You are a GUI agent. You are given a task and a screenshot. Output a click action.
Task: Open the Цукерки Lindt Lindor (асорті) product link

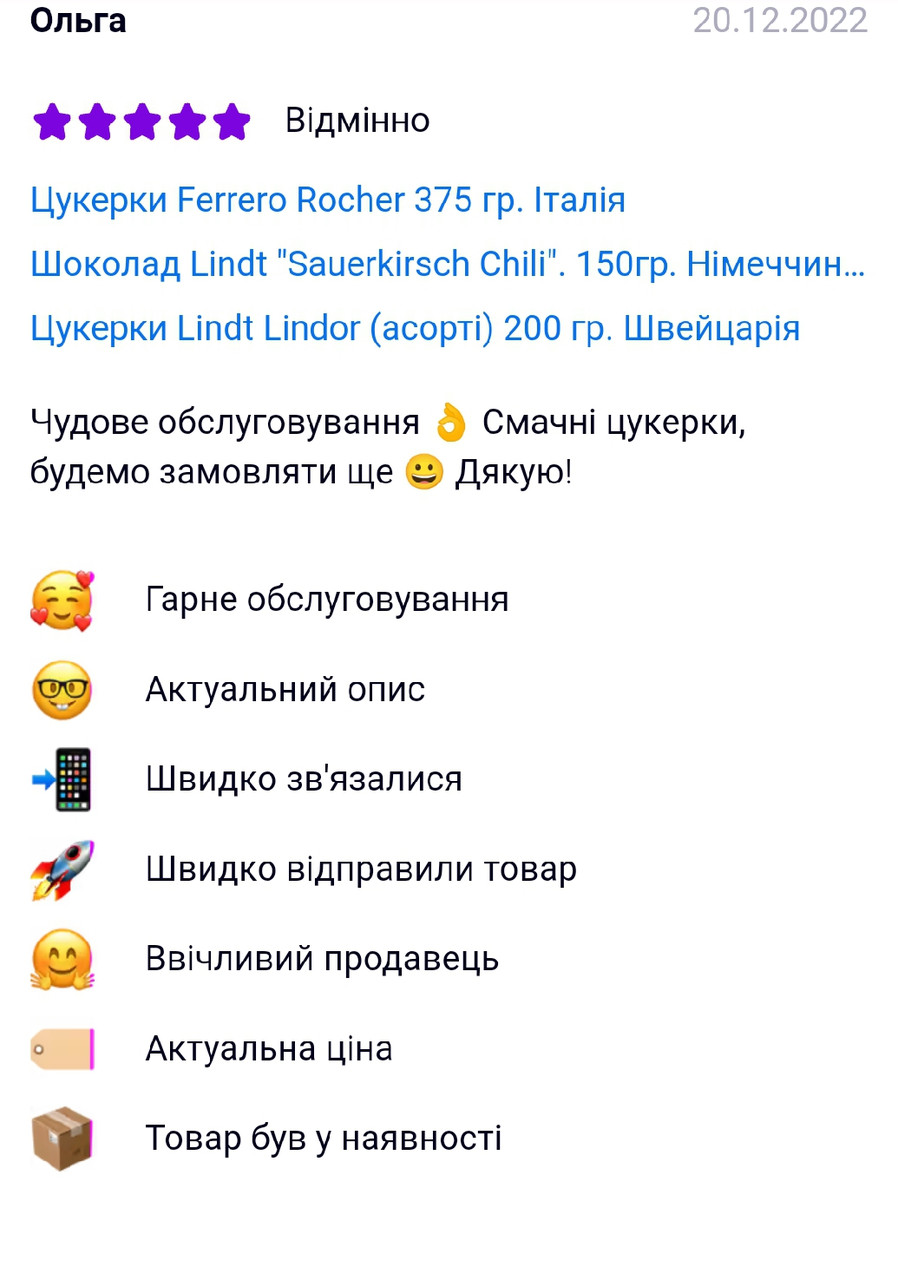[x=415, y=329]
